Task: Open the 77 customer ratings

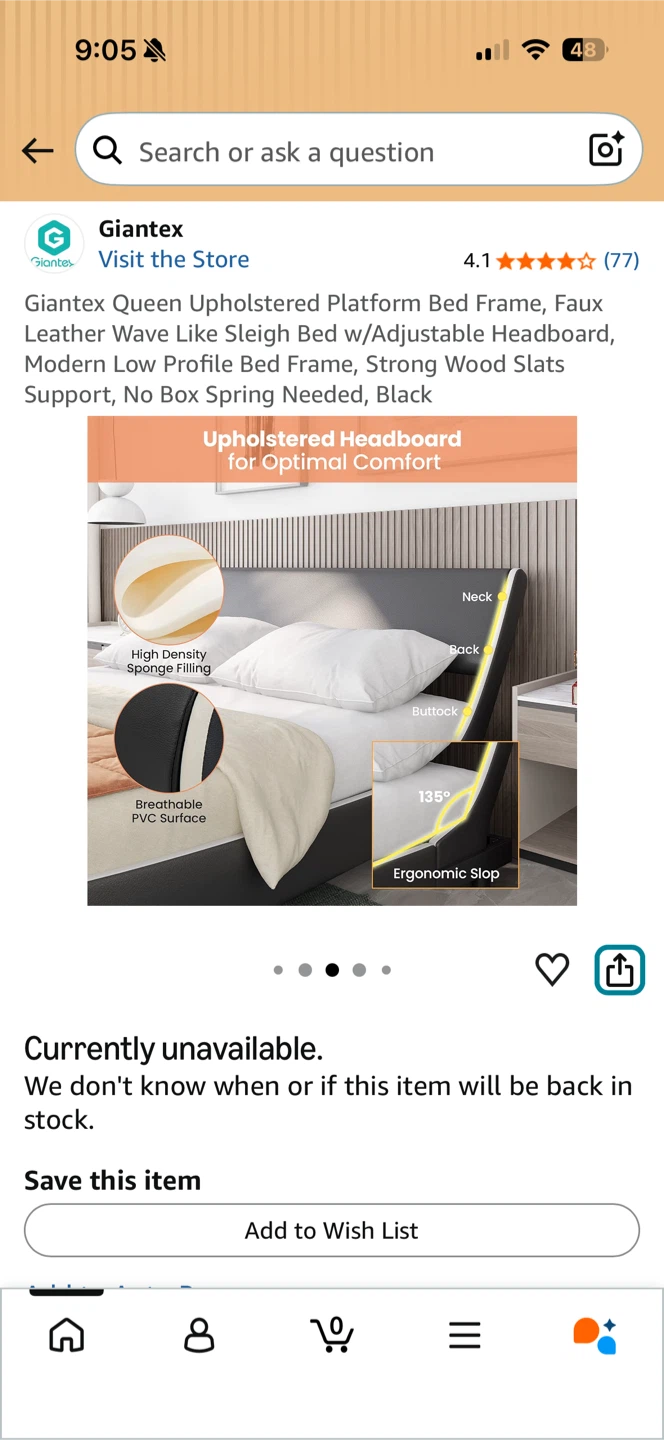Action: click(621, 261)
